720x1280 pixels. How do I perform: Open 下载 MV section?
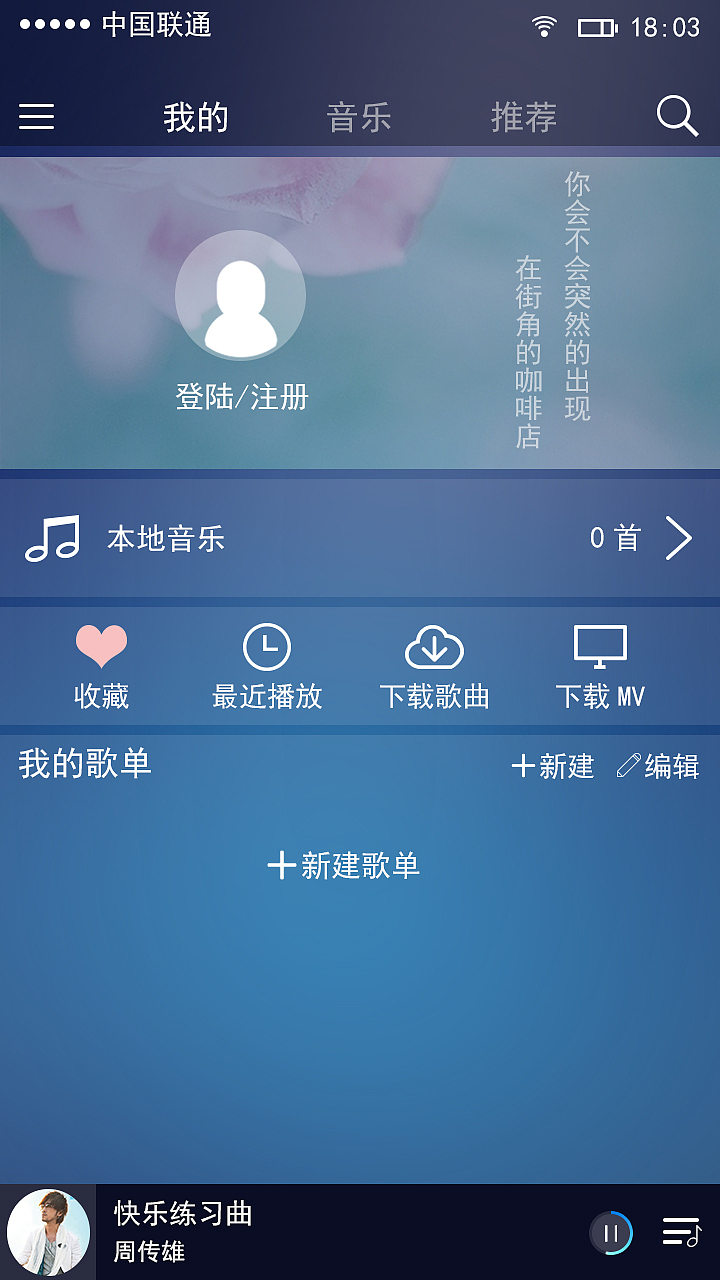coord(600,645)
